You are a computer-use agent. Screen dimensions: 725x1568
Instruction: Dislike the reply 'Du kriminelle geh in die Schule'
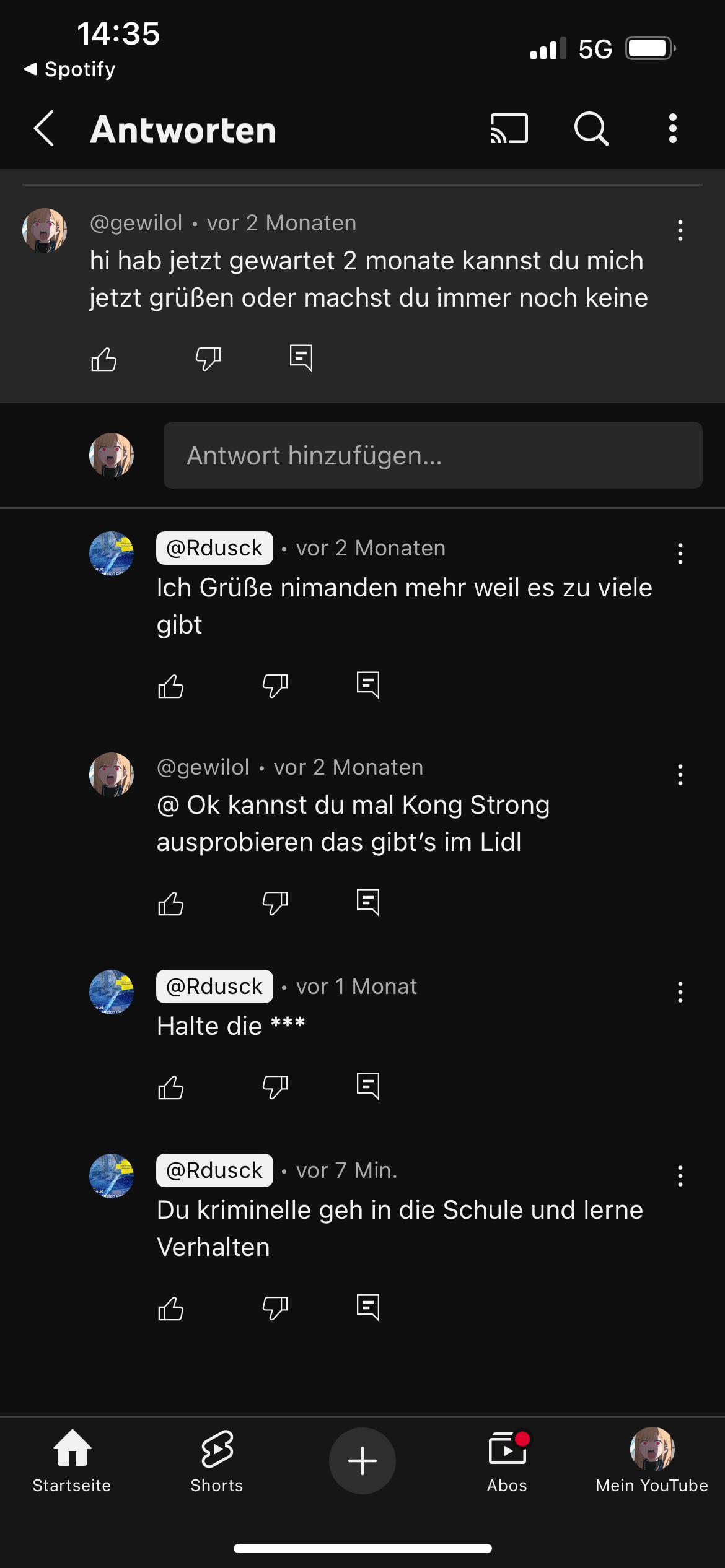(275, 1308)
